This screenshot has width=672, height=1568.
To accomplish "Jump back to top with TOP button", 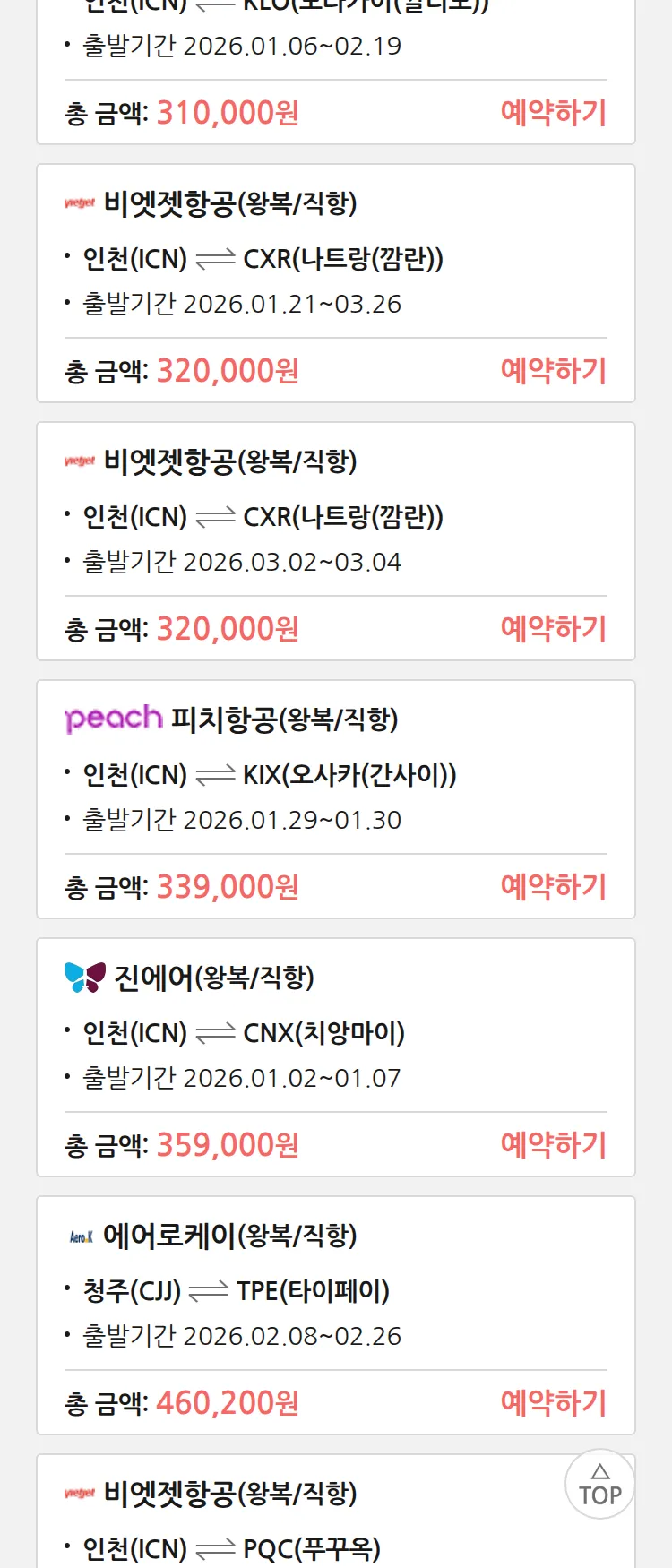I will click(x=599, y=1485).
